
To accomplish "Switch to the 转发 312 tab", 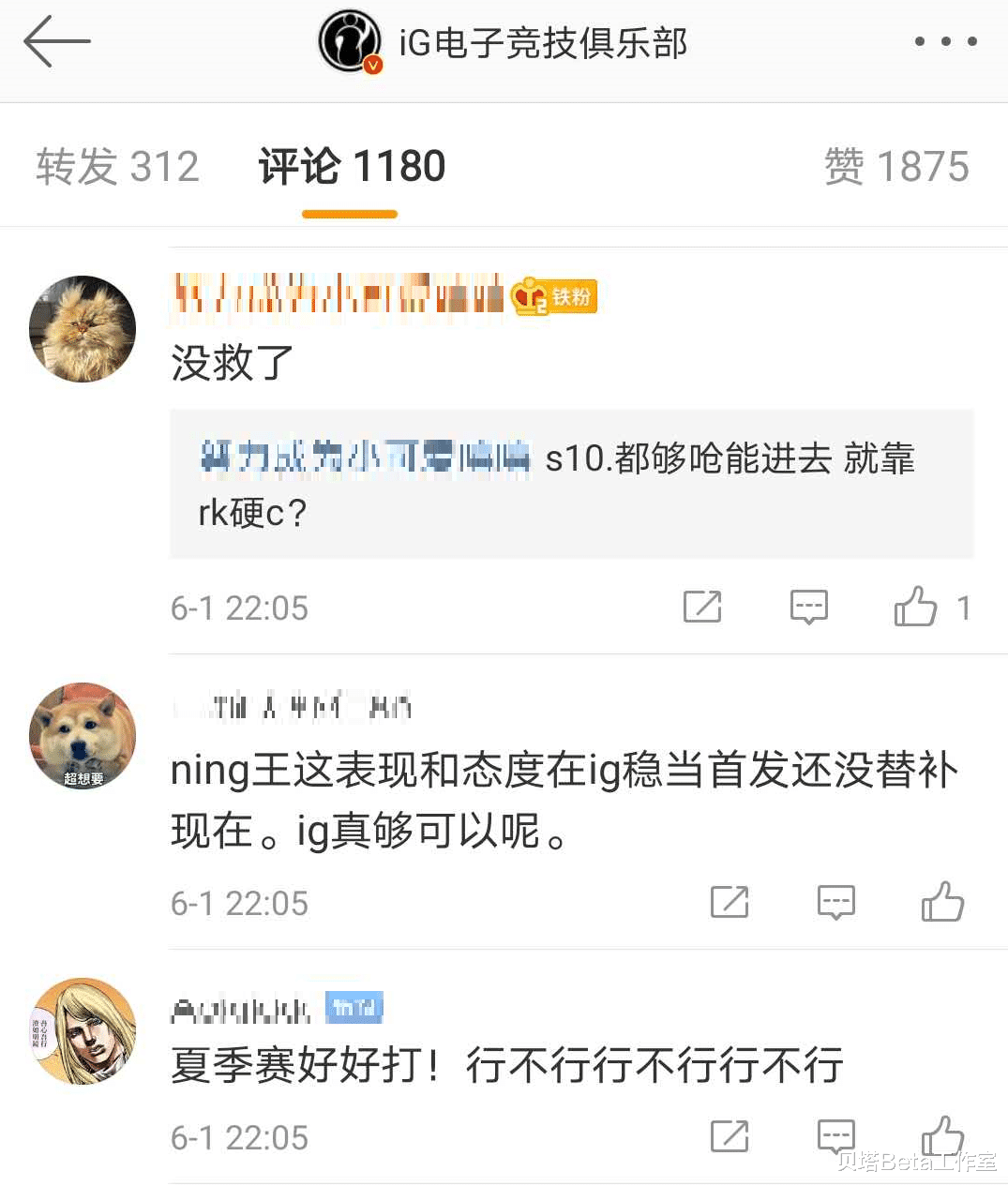I will point(116,165).
